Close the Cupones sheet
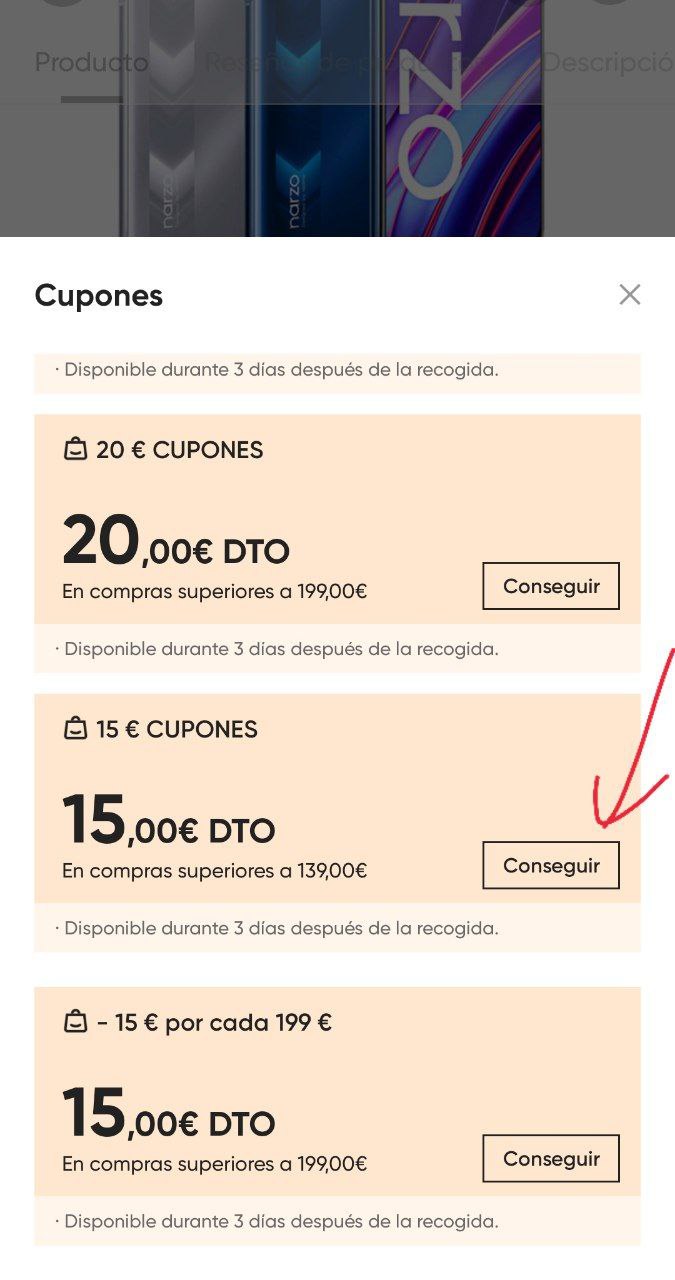This screenshot has height=1280, width=675. [x=629, y=294]
